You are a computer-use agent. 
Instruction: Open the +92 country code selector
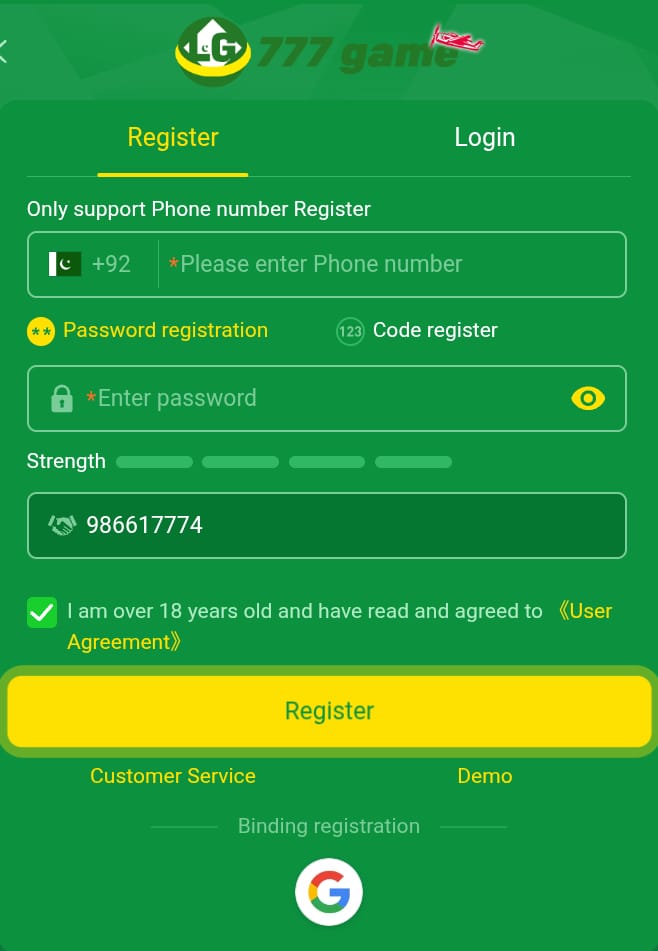[x=92, y=264]
